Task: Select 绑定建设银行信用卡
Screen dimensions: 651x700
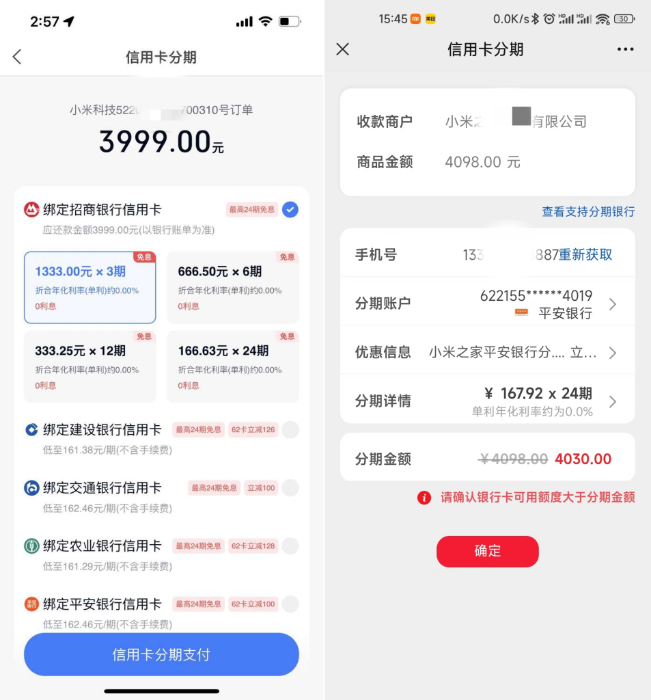Action: 290,430
